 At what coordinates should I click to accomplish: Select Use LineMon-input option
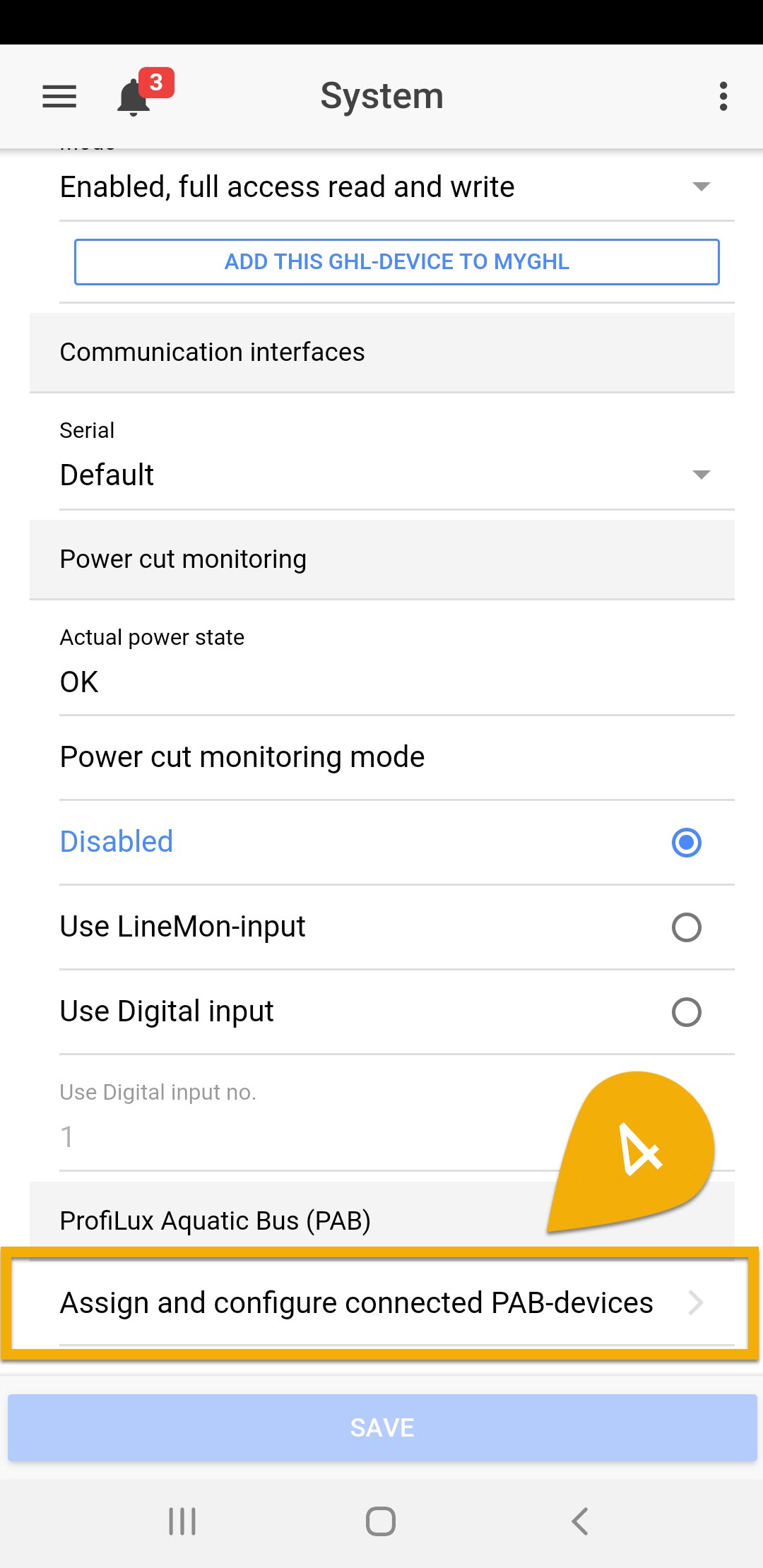tap(685, 927)
